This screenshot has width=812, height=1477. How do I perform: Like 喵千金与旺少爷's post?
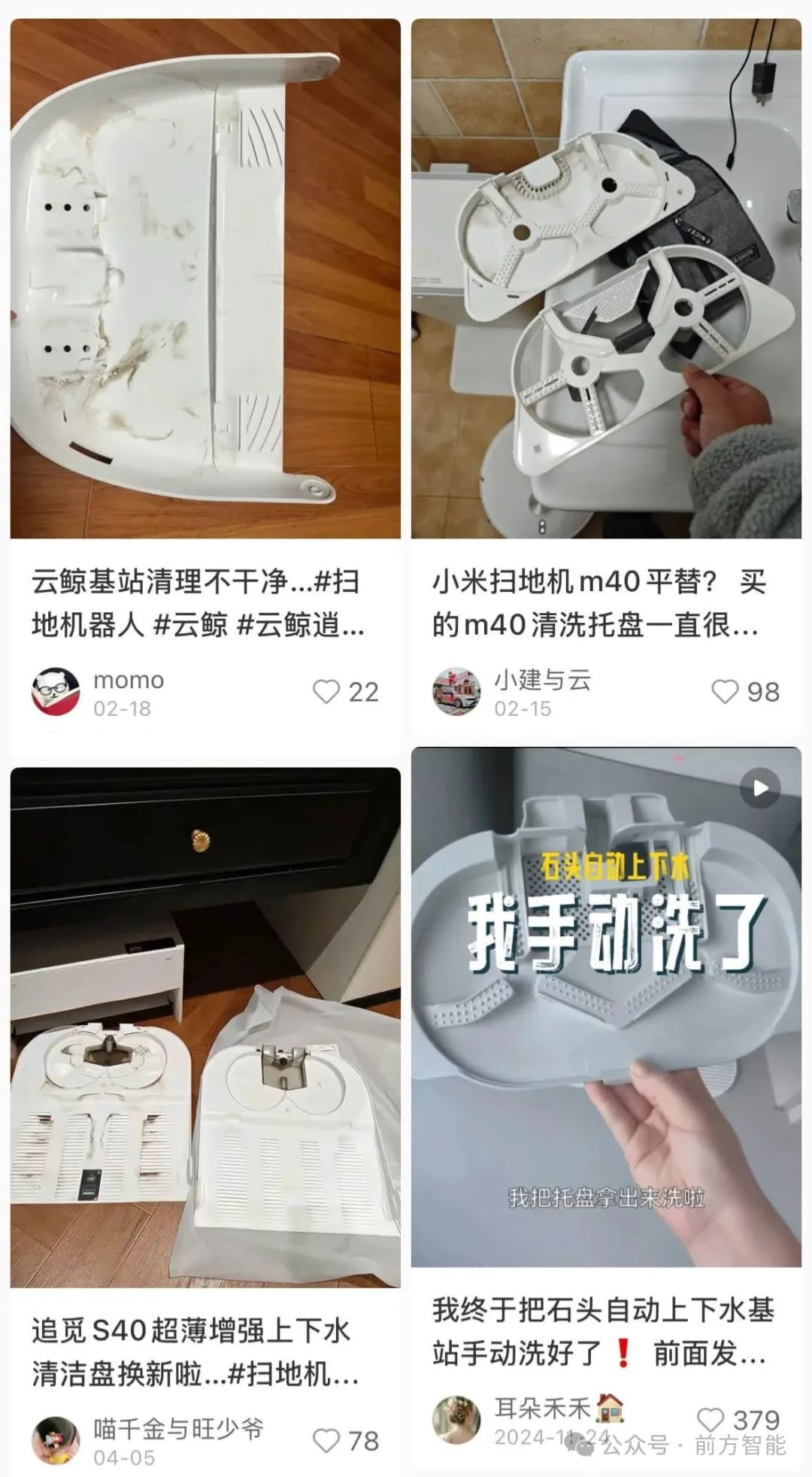[326, 1441]
